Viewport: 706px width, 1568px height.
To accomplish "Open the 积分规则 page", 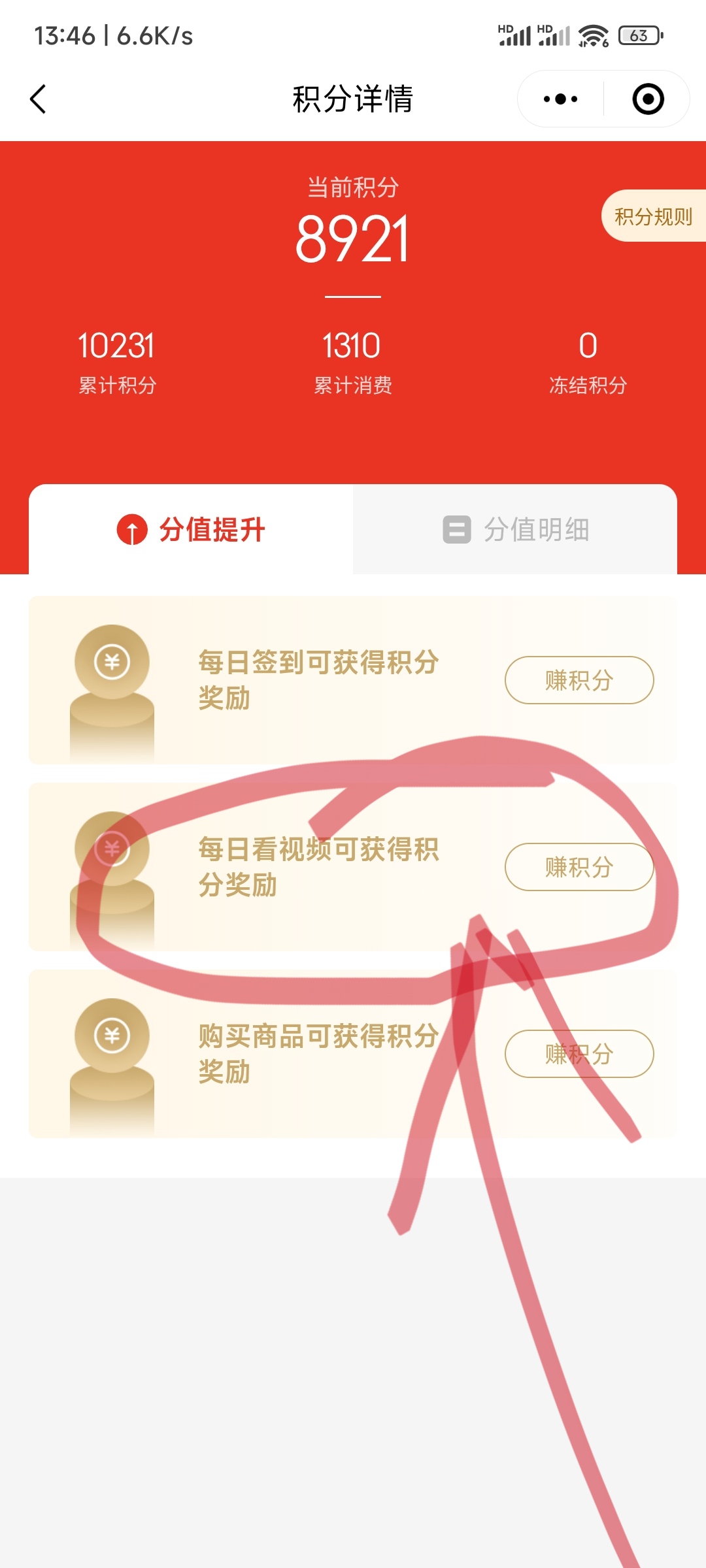I will coord(653,216).
